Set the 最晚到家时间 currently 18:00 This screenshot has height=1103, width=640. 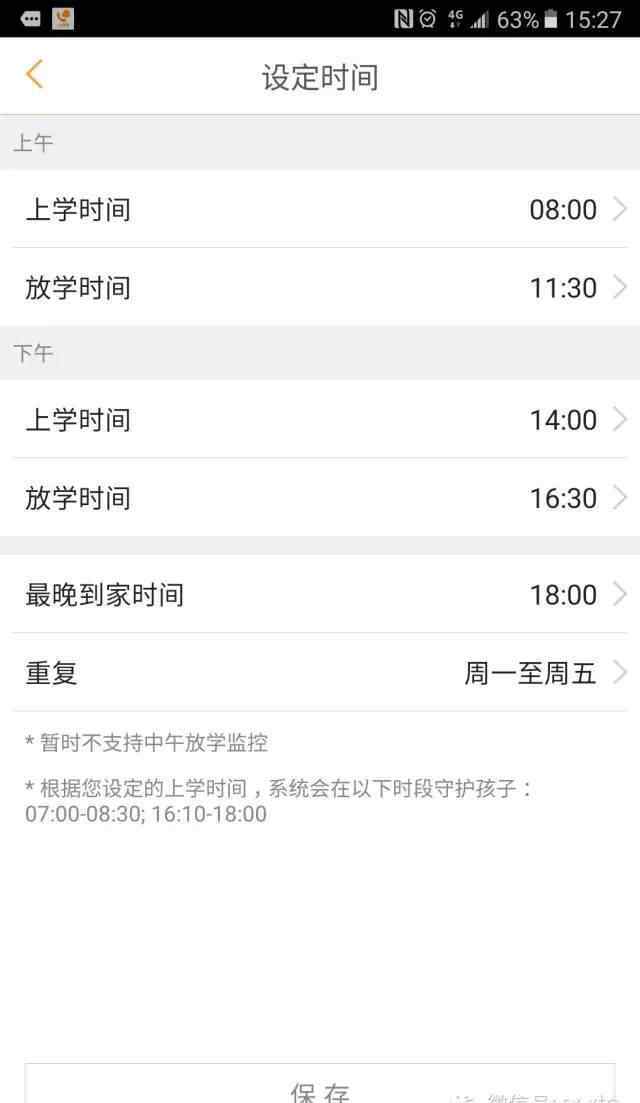coord(320,594)
